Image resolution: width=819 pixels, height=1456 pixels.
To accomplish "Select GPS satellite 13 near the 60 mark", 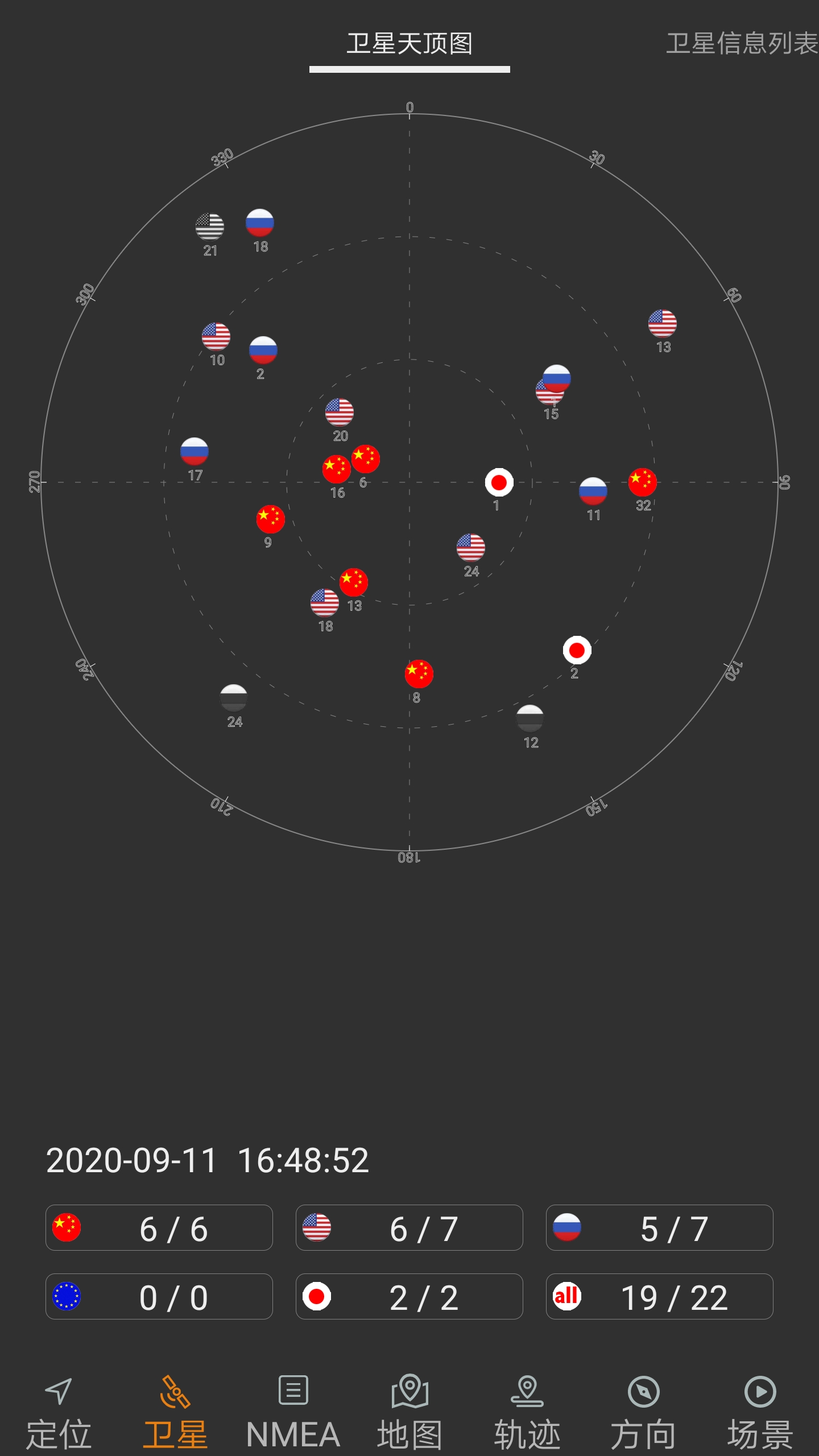I will coord(661,323).
